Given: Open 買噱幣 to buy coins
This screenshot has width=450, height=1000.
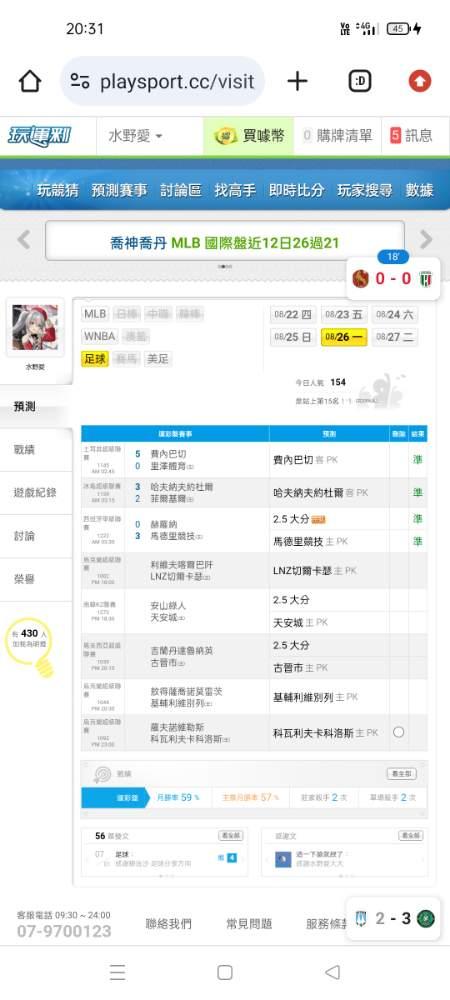Looking at the screenshot, I should coord(250,135).
